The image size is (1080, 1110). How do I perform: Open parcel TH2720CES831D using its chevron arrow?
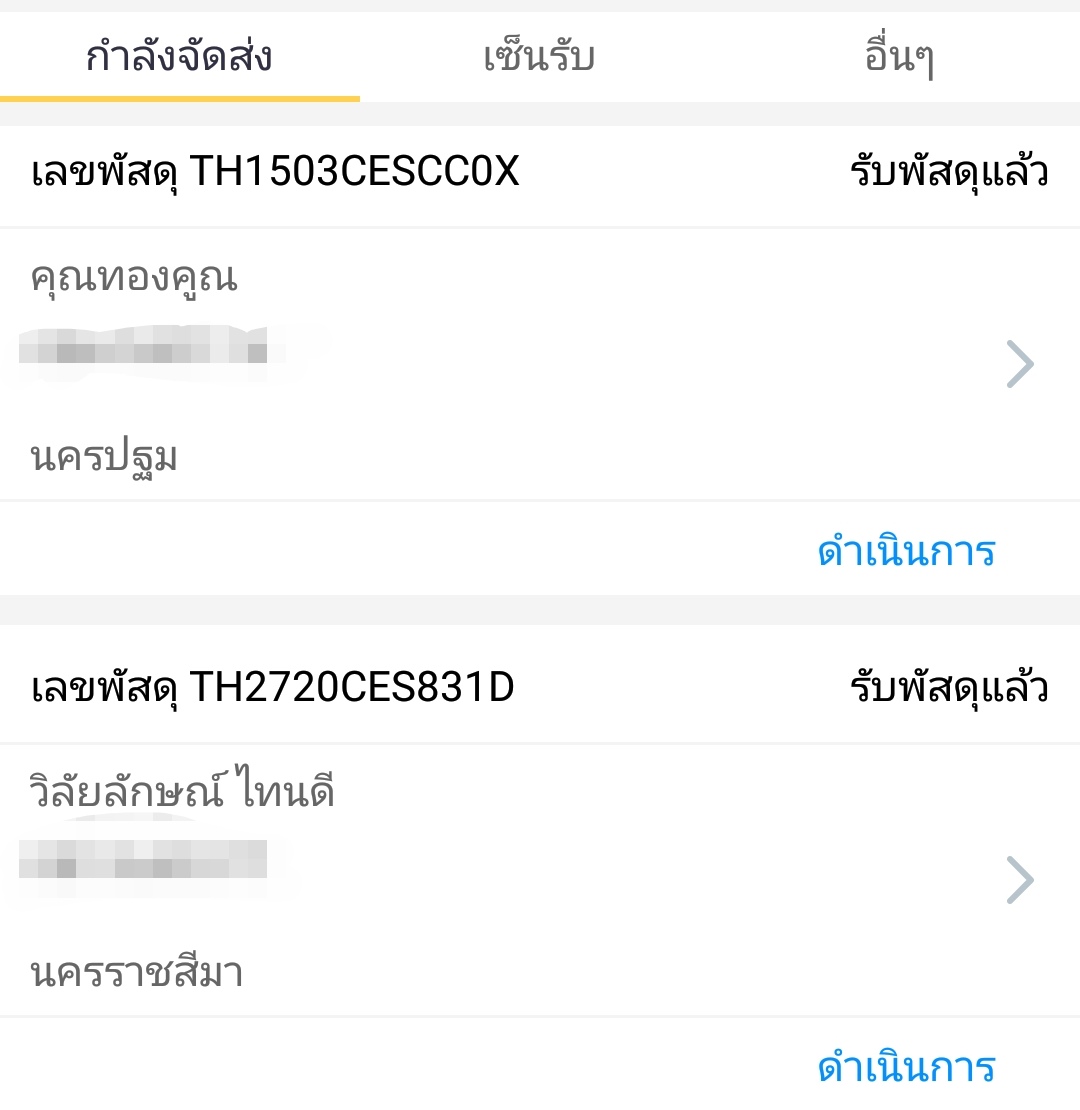[x=1022, y=880]
